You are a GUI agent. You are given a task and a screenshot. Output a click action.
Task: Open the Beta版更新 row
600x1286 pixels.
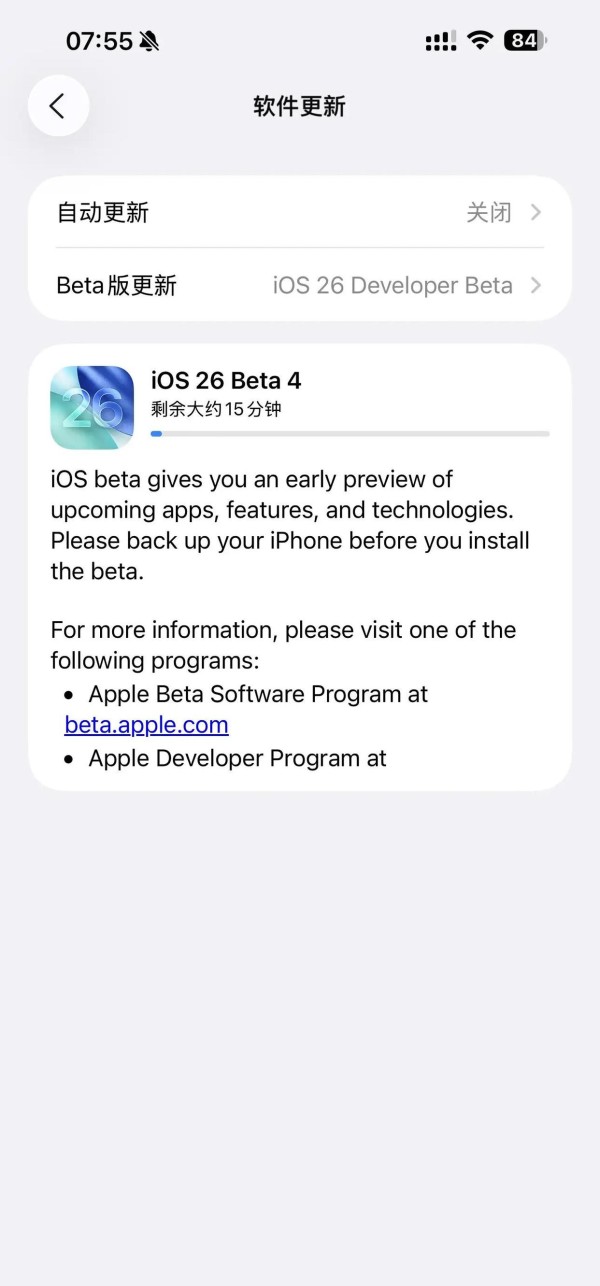pyautogui.click(x=300, y=285)
